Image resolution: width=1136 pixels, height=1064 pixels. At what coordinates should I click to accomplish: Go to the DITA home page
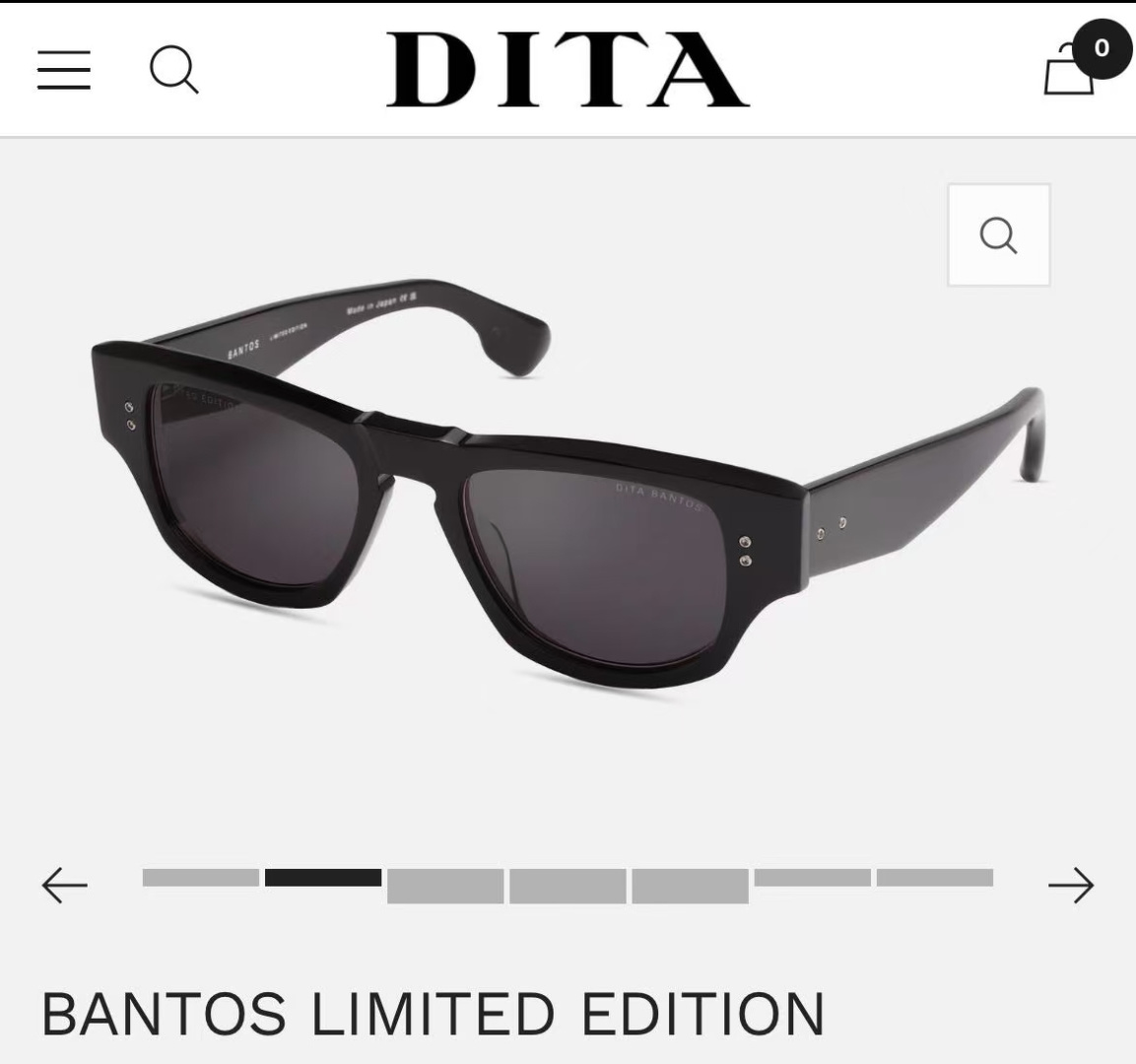567,69
